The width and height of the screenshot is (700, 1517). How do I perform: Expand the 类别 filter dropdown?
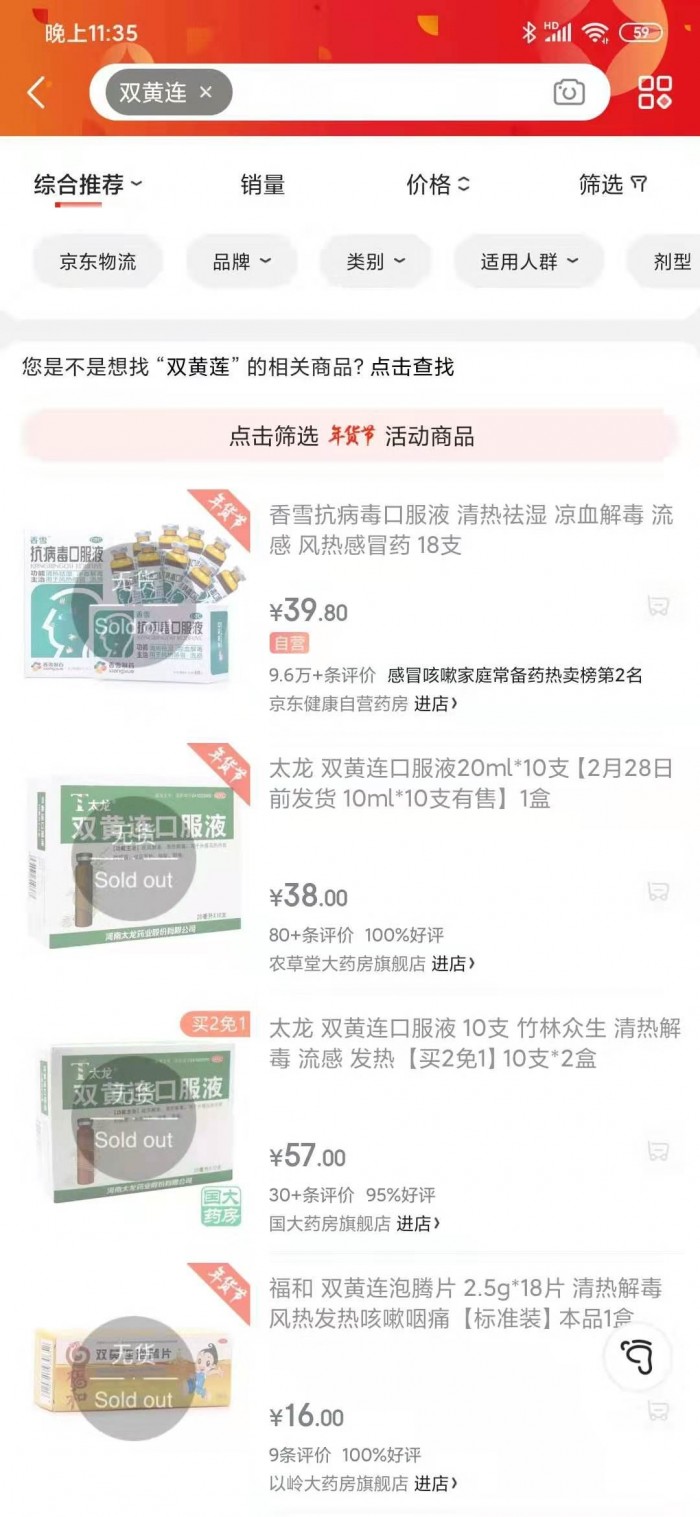[x=376, y=262]
